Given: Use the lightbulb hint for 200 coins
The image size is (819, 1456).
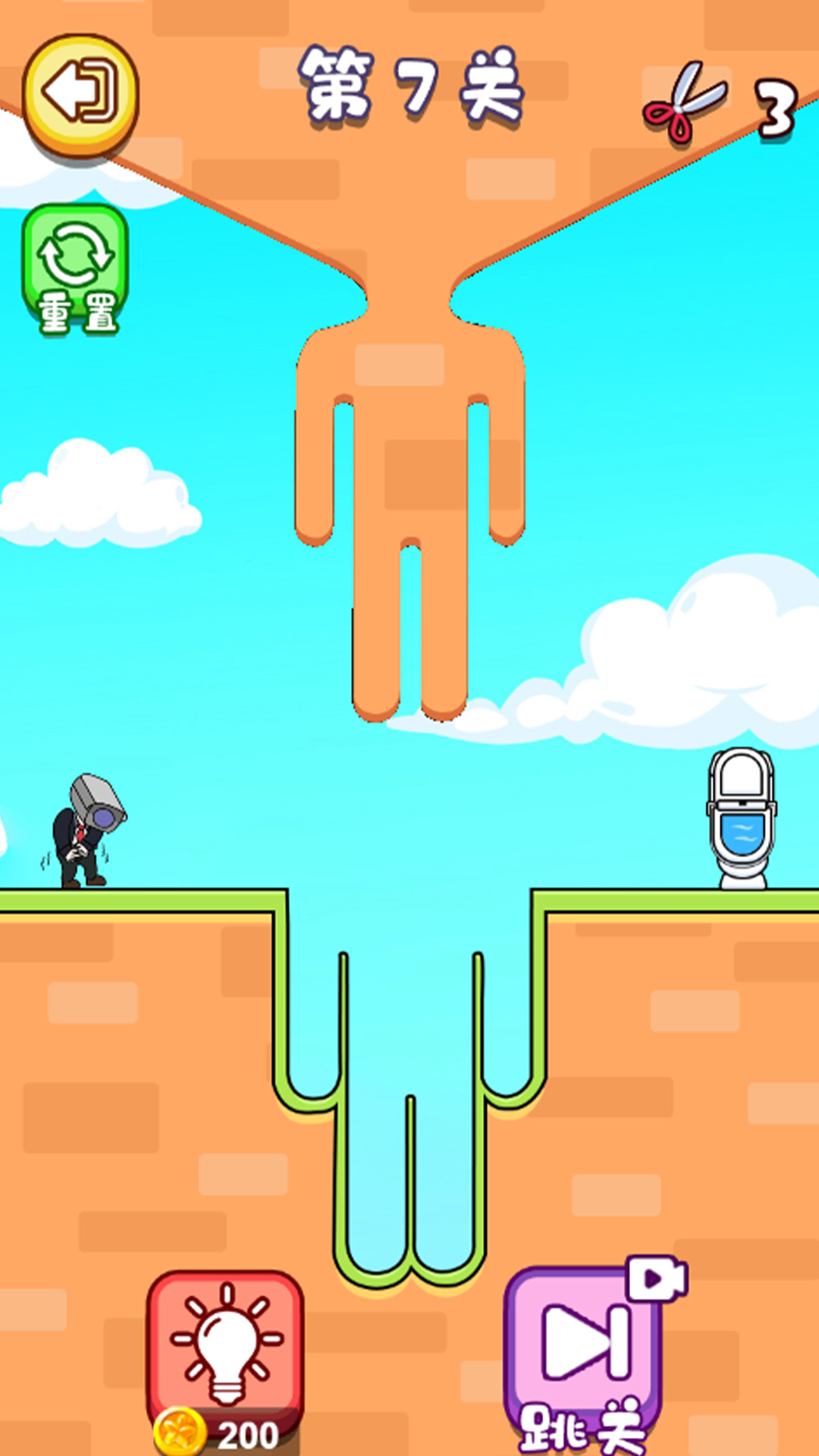Looking at the screenshot, I should [225, 1361].
